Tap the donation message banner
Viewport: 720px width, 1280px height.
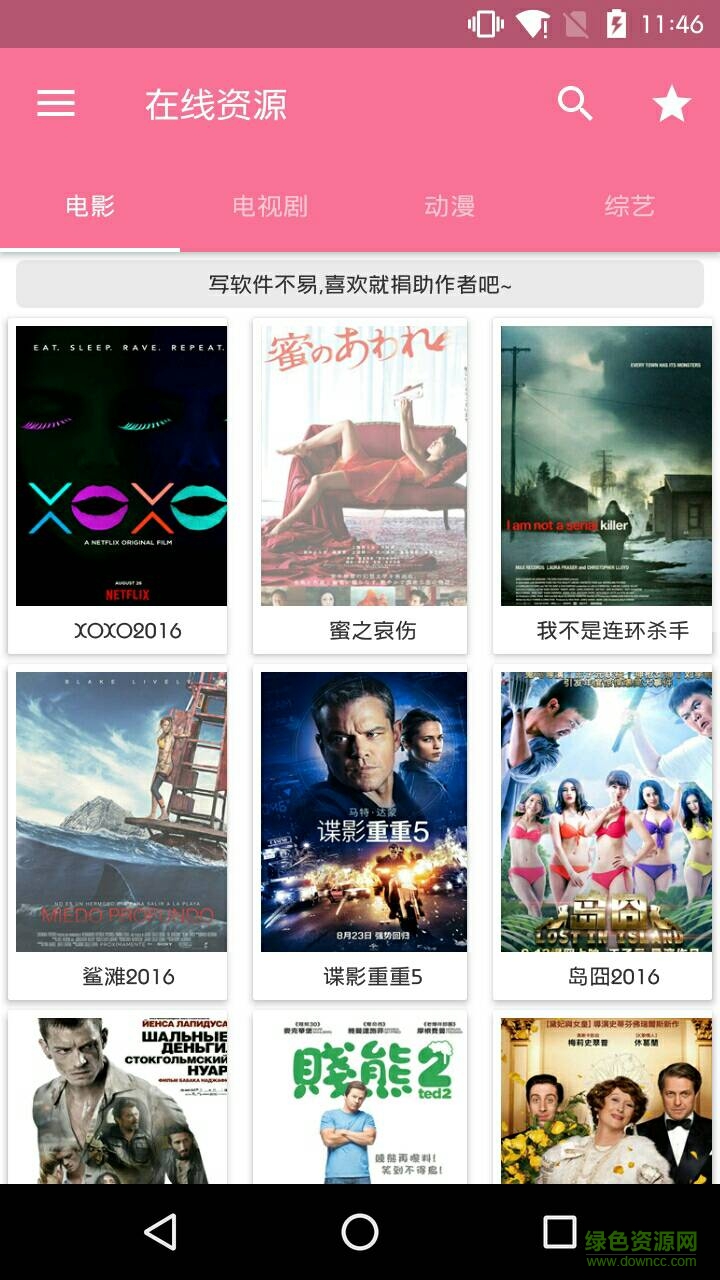(x=360, y=284)
